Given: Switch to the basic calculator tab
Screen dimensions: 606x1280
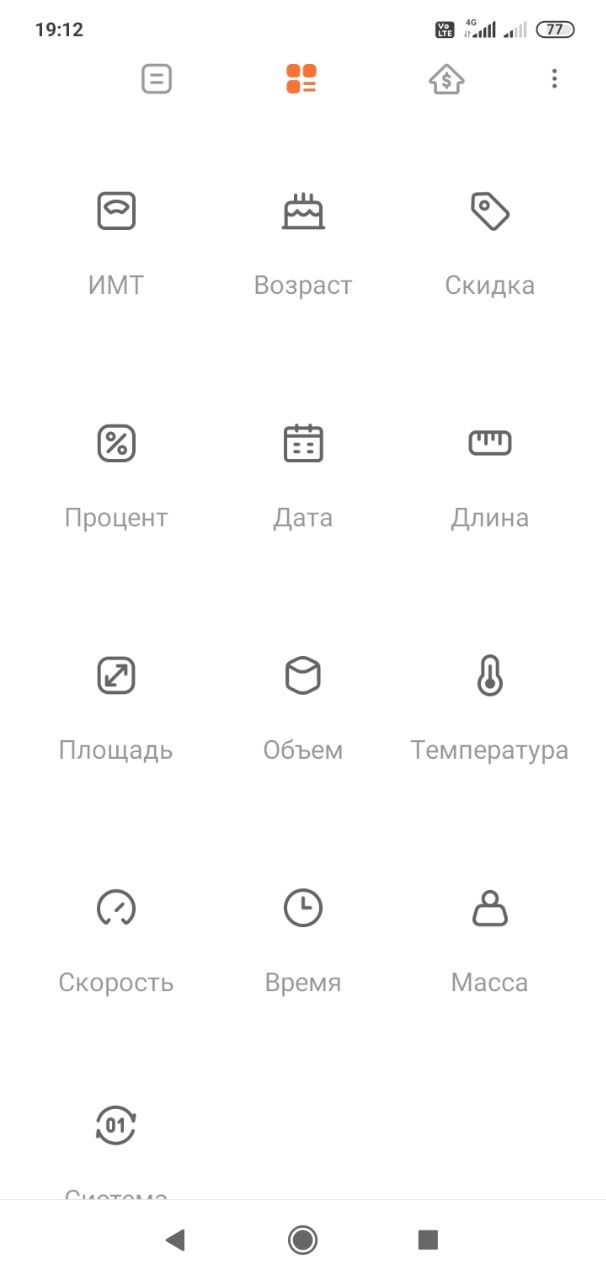Looking at the screenshot, I should tap(157, 79).
